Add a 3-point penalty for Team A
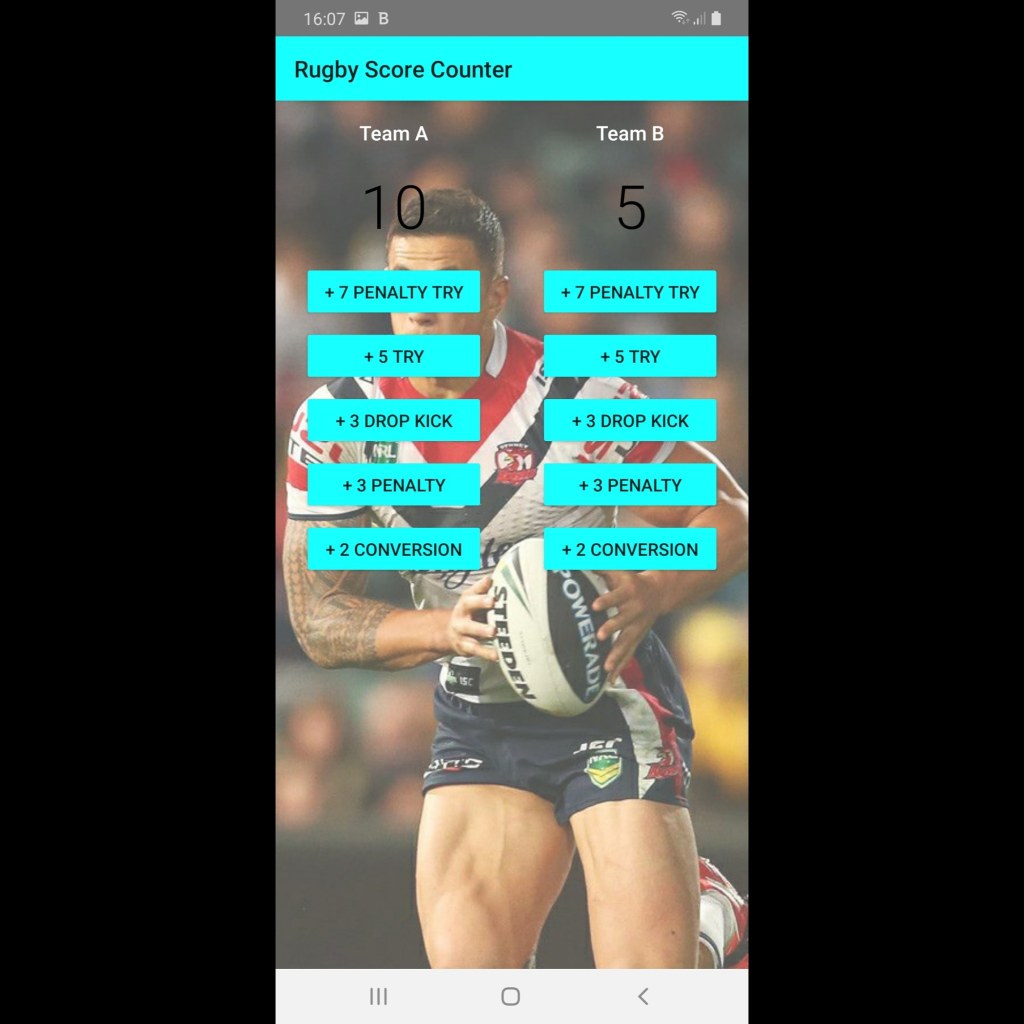The width and height of the screenshot is (1024, 1024). 393,485
